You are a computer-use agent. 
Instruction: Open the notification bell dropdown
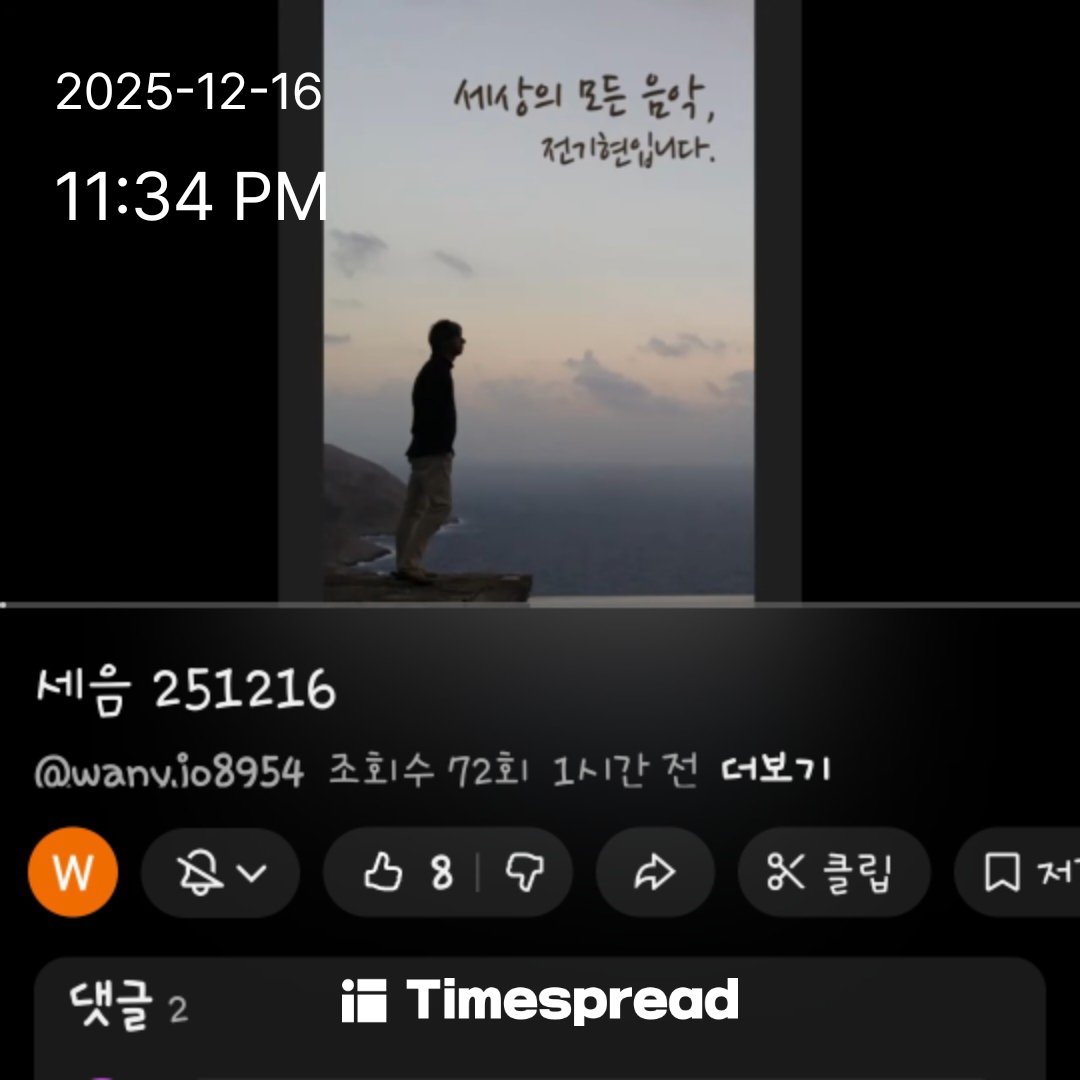click(x=221, y=873)
